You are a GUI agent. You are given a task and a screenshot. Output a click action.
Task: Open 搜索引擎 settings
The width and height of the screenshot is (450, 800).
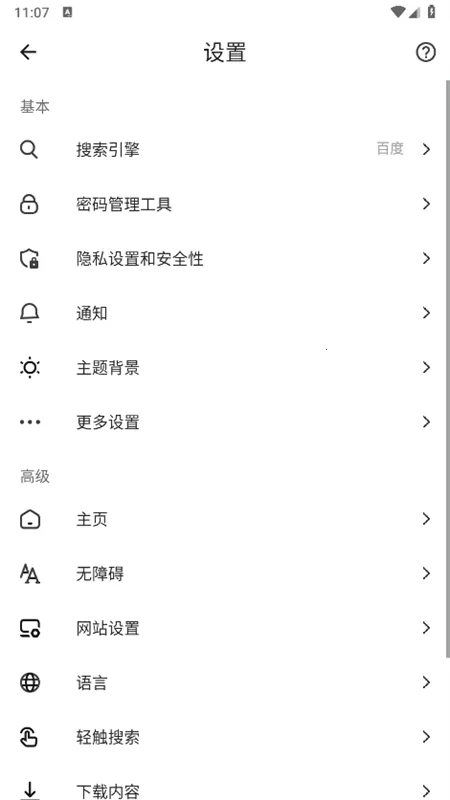[x=223, y=149]
